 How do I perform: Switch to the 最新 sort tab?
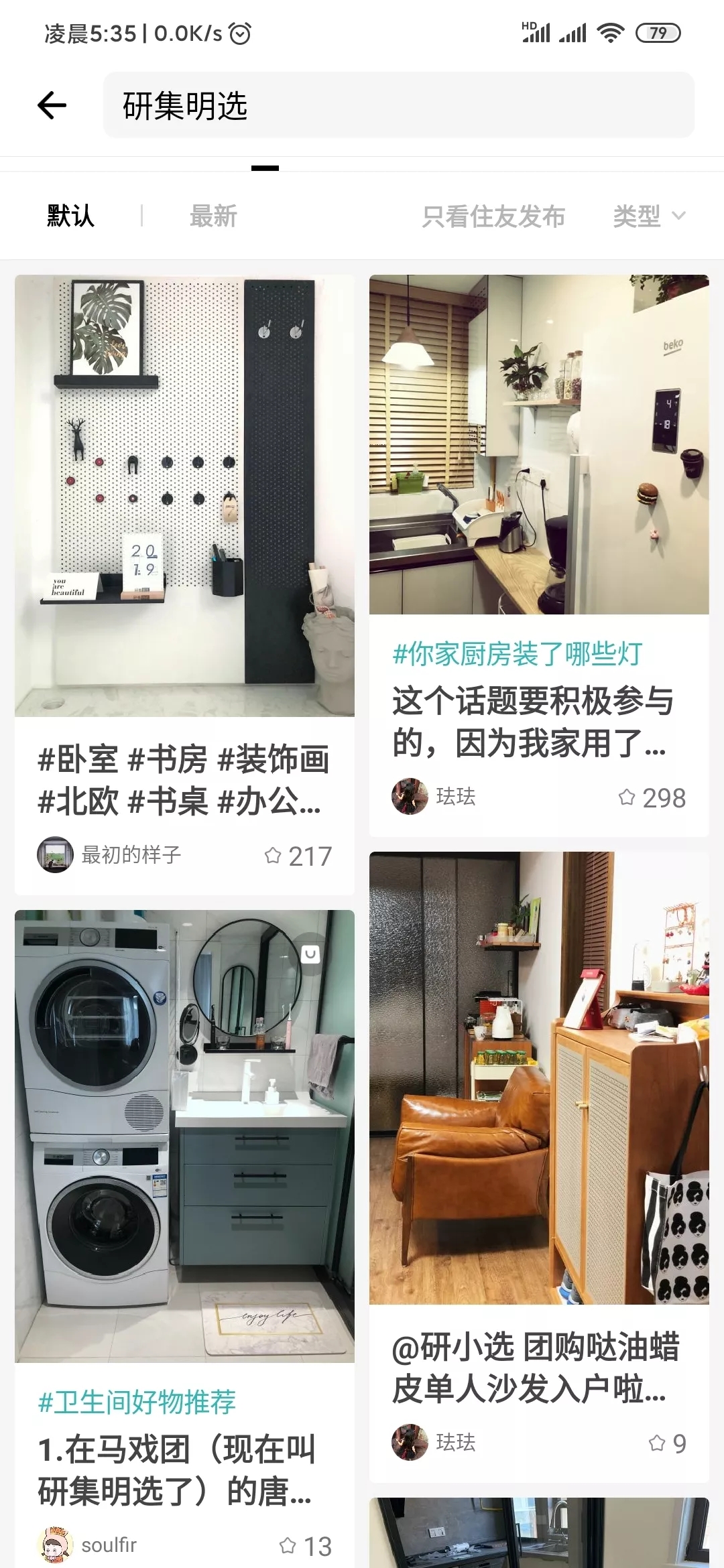(213, 216)
